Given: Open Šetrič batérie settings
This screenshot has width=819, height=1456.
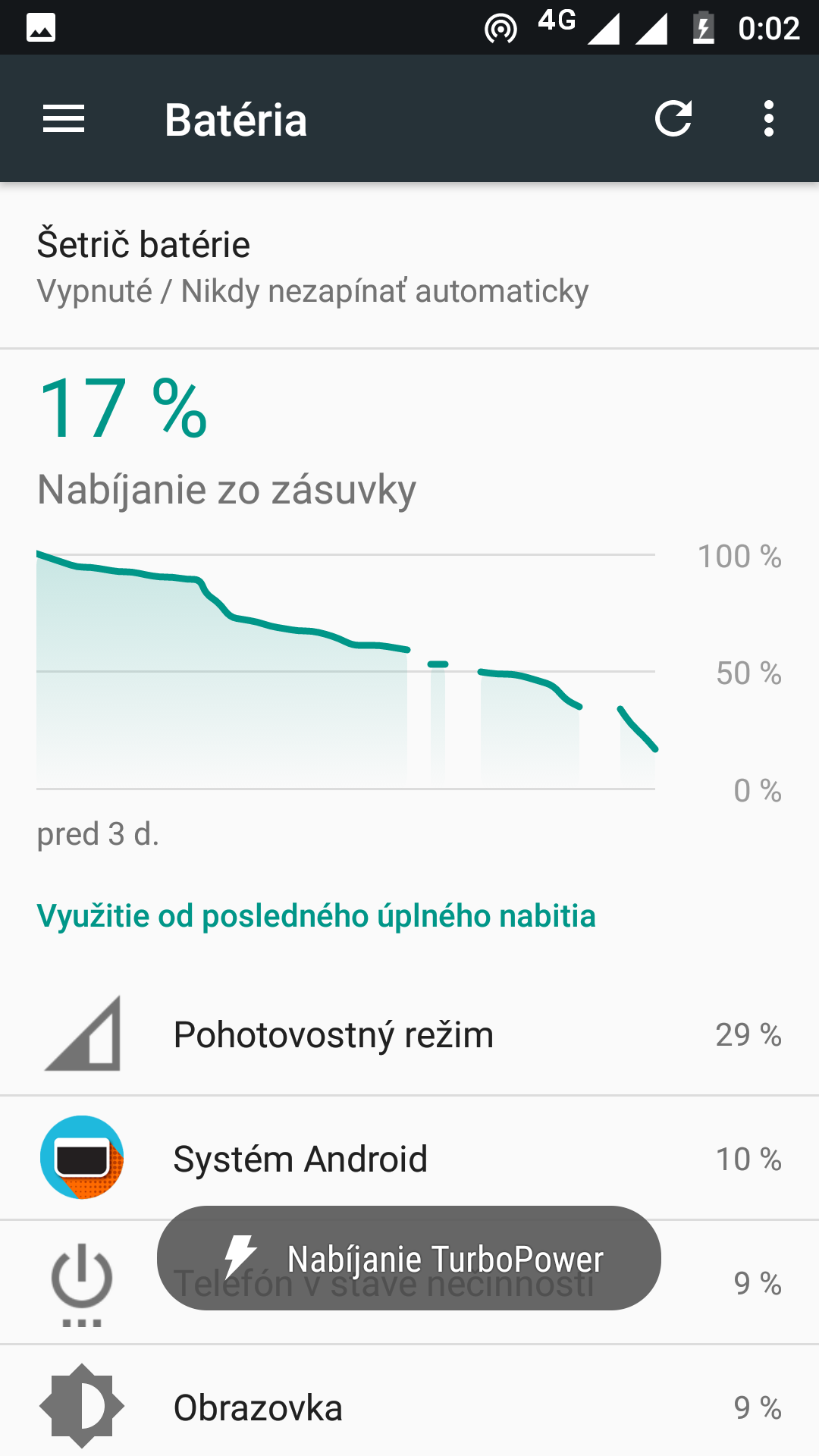Looking at the screenshot, I should (409, 266).
